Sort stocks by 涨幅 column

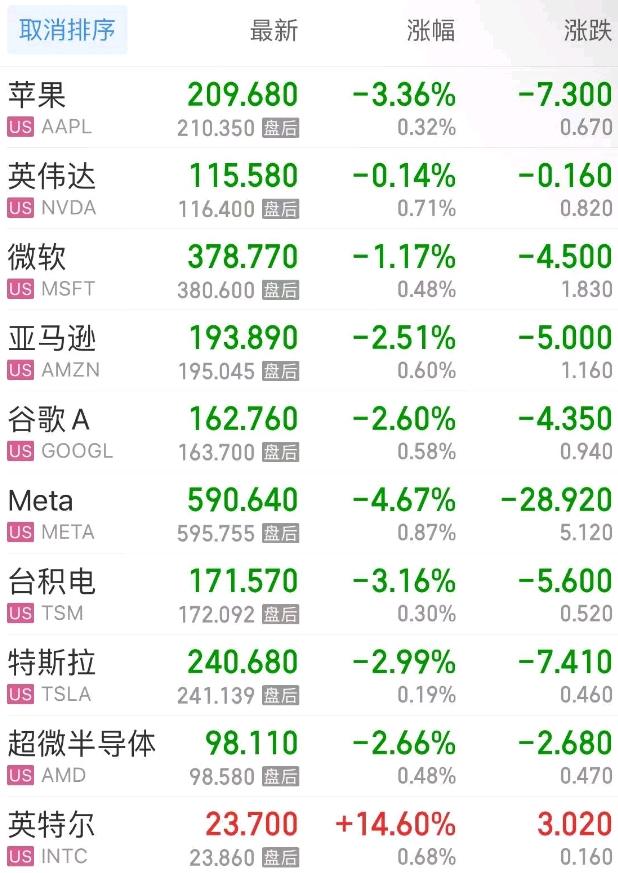tap(431, 31)
